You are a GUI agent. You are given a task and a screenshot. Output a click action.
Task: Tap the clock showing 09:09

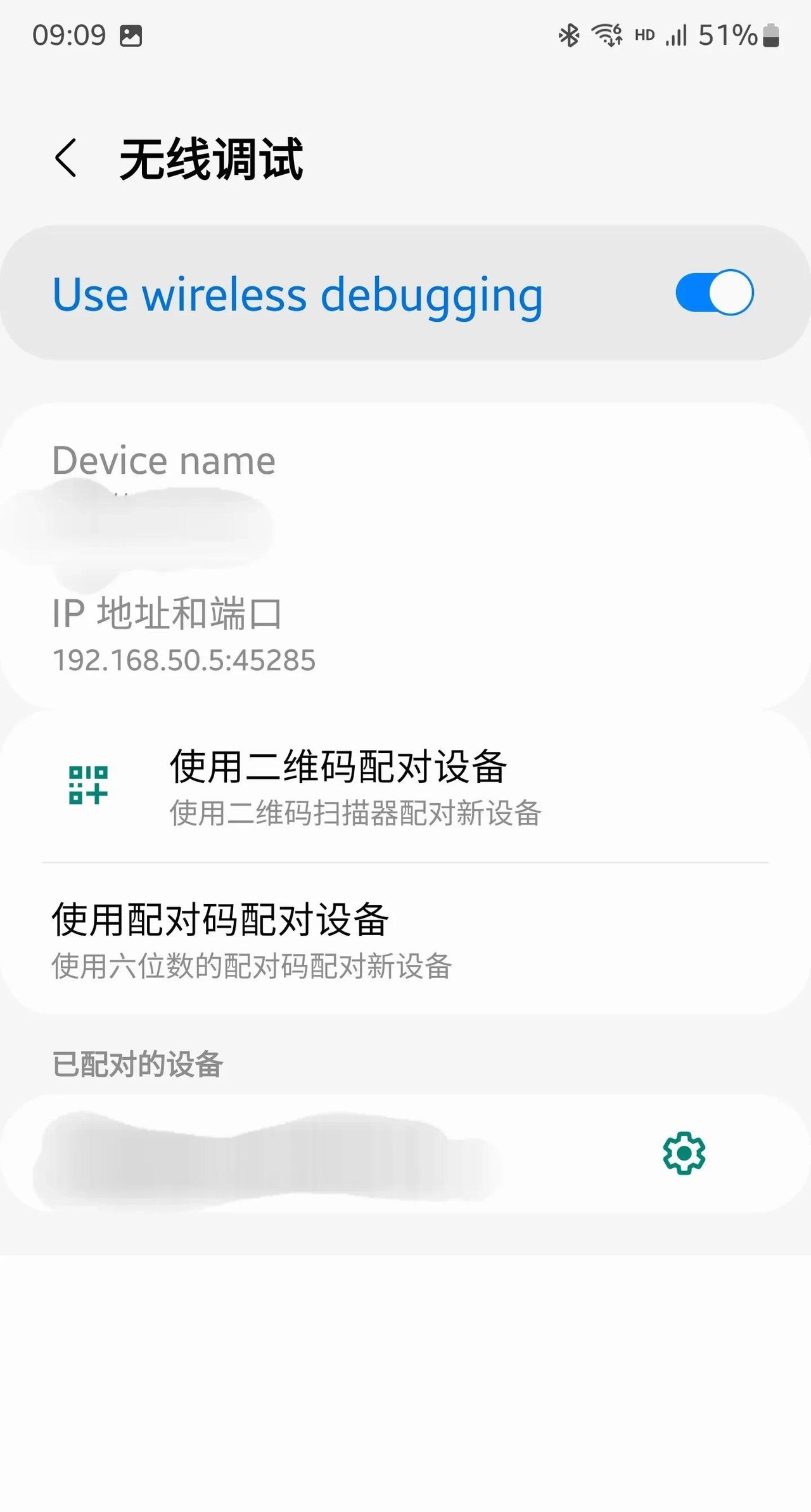[x=70, y=35]
